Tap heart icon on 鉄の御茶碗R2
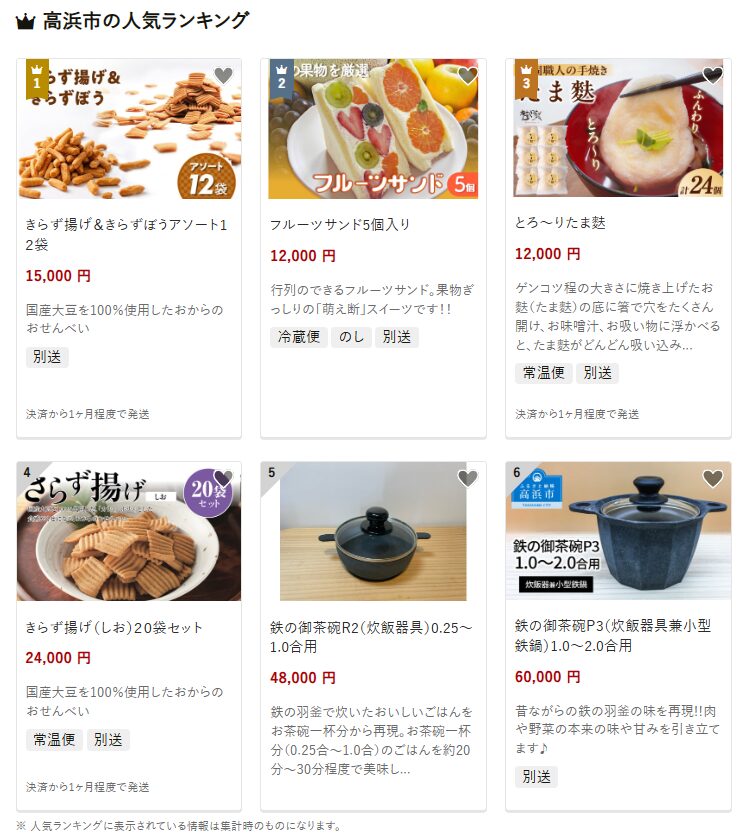The width and height of the screenshot is (747, 837). [467, 479]
